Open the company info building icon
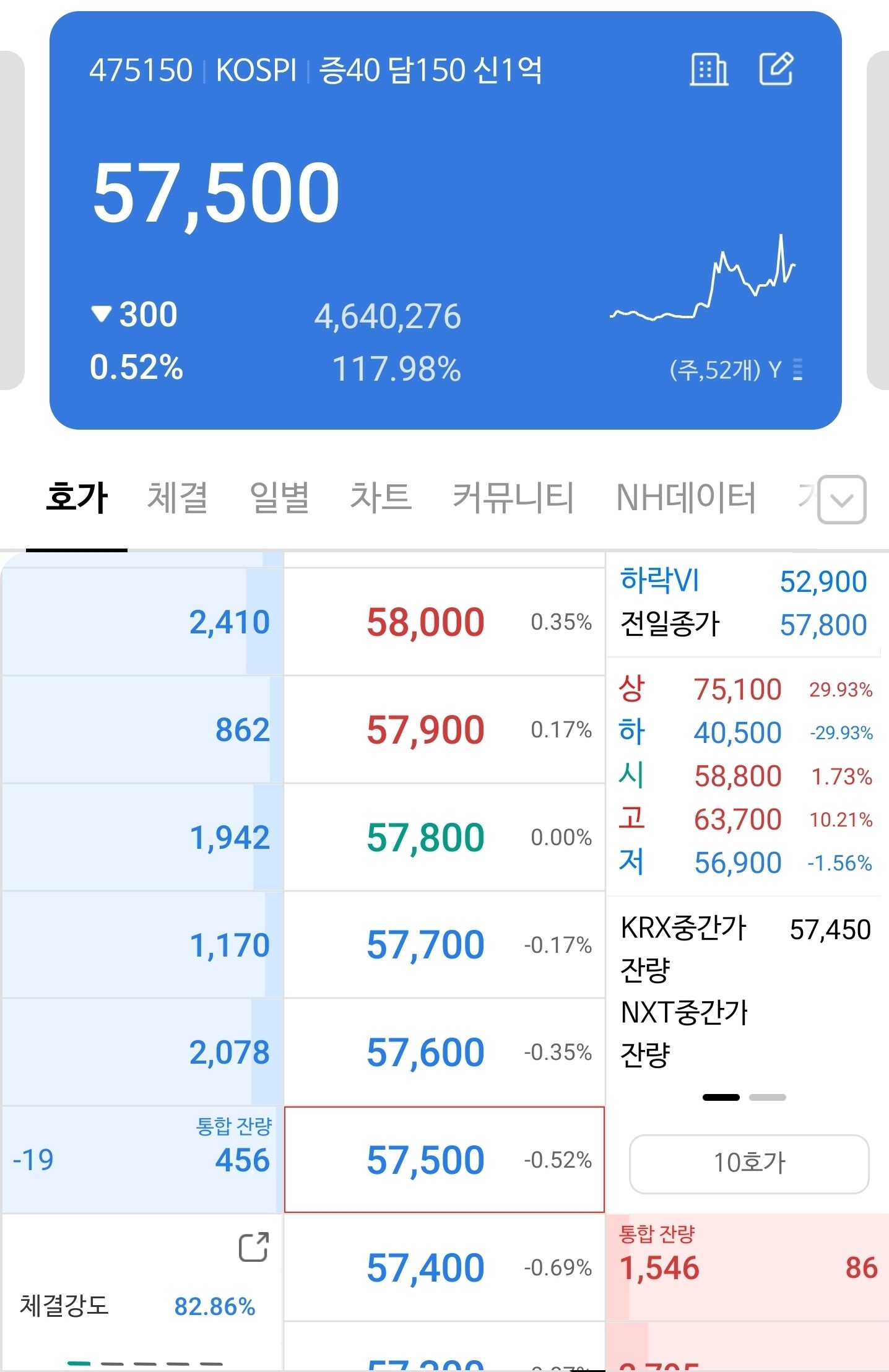889x1372 pixels. (709, 69)
